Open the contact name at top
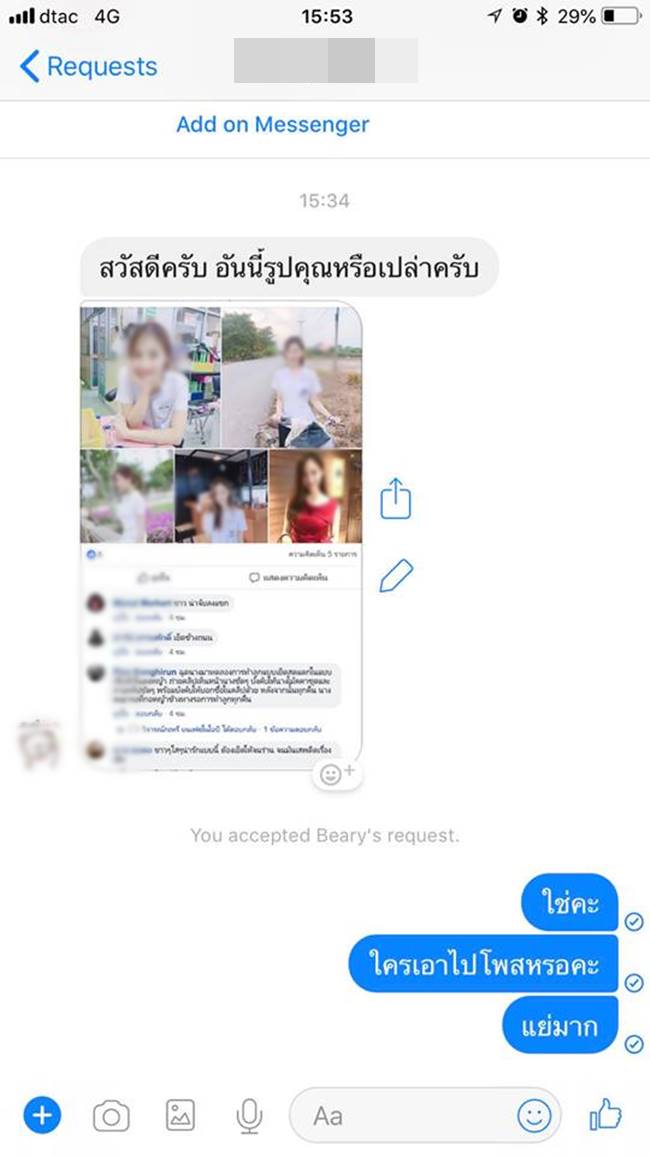Image resolution: width=650 pixels, height=1156 pixels. [x=325, y=61]
